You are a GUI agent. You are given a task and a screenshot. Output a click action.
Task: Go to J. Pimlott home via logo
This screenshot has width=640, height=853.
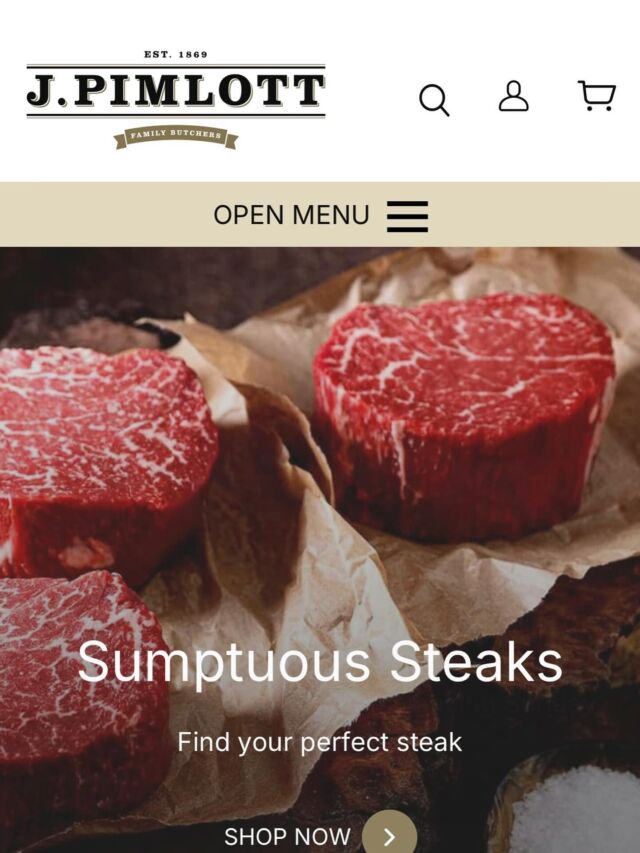176,99
